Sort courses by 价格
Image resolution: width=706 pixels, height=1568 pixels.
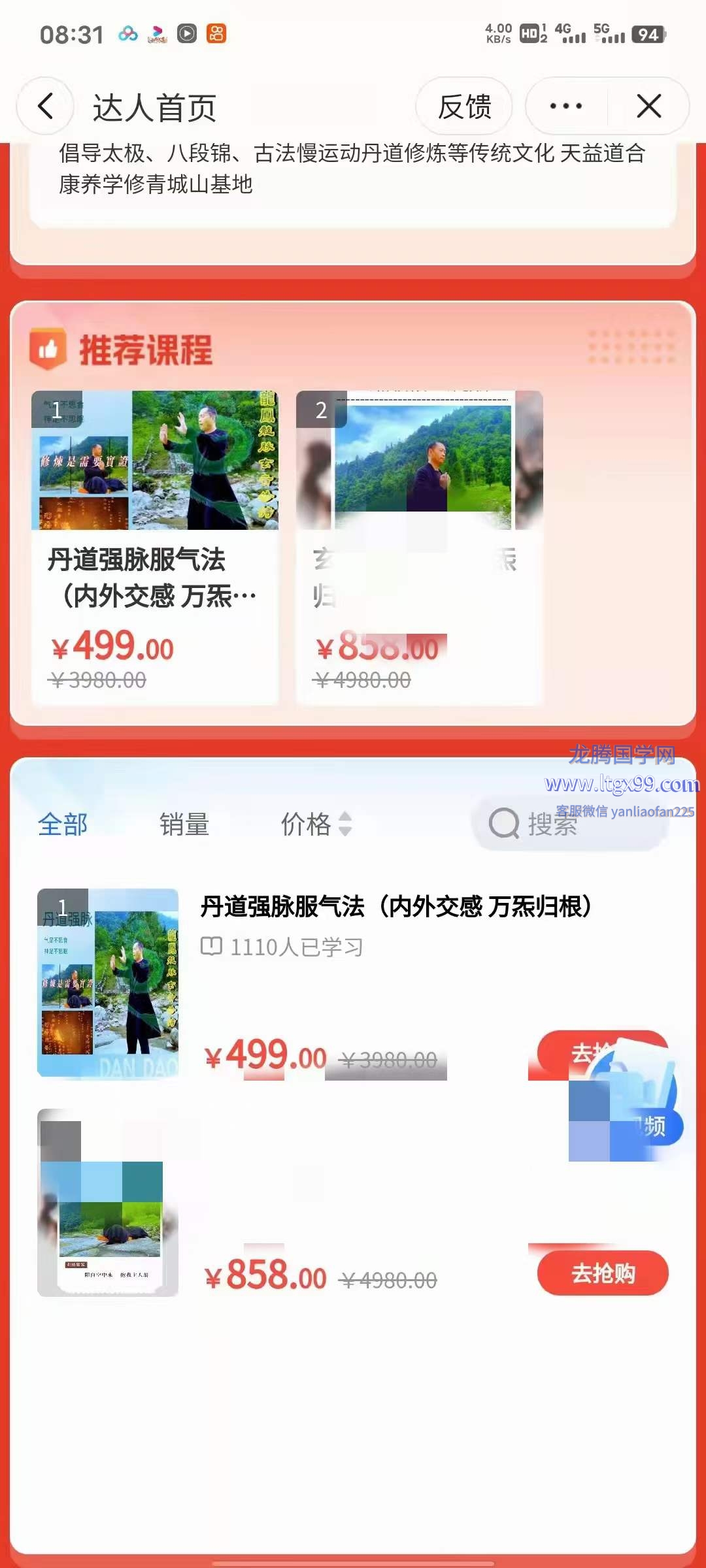click(x=316, y=825)
